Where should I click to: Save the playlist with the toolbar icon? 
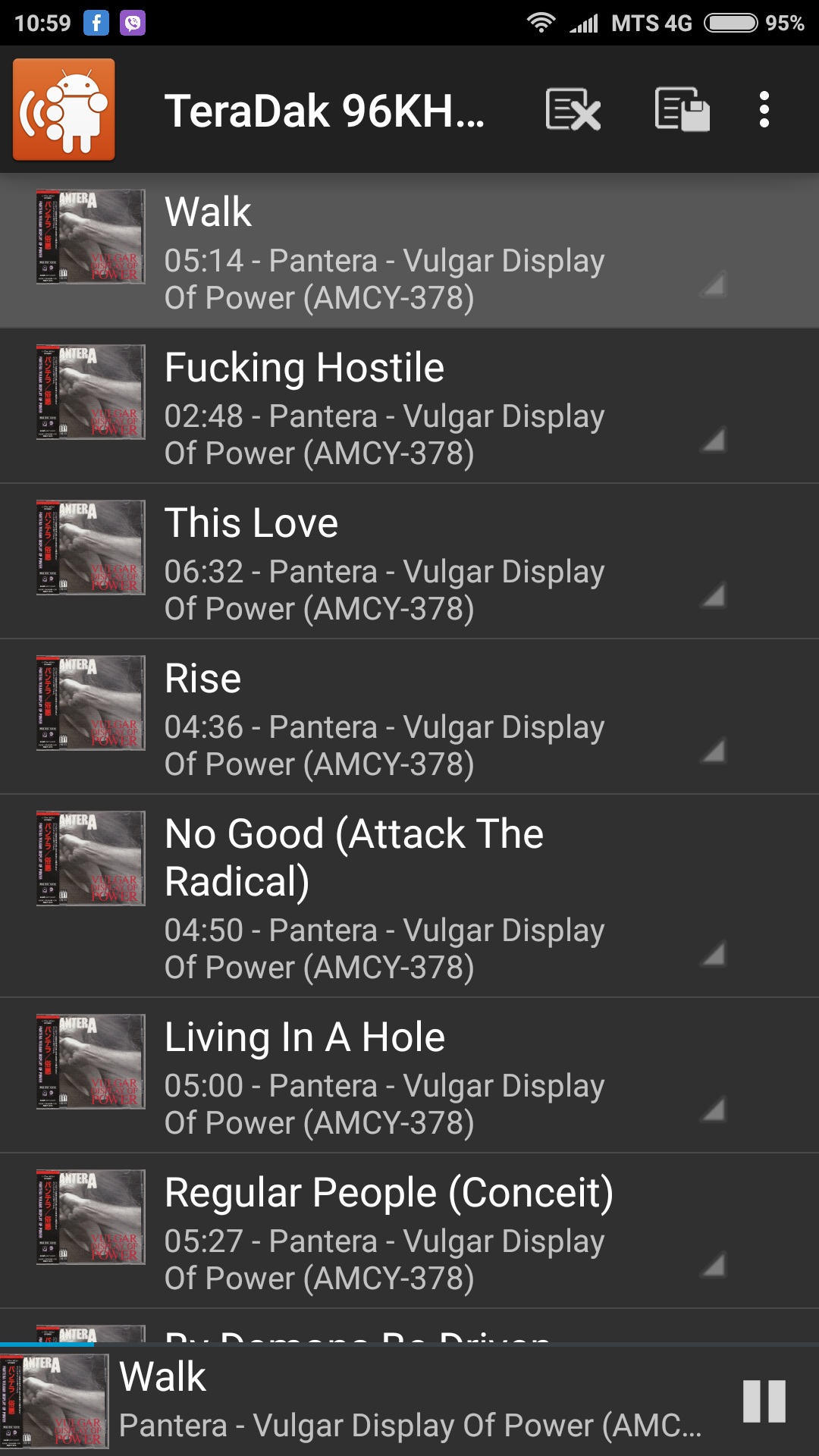coord(682,110)
